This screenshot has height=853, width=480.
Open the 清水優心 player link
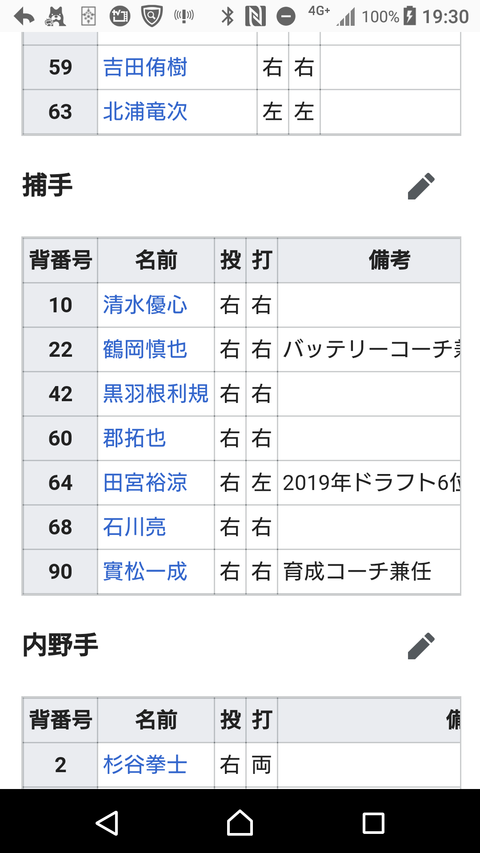[145, 305]
